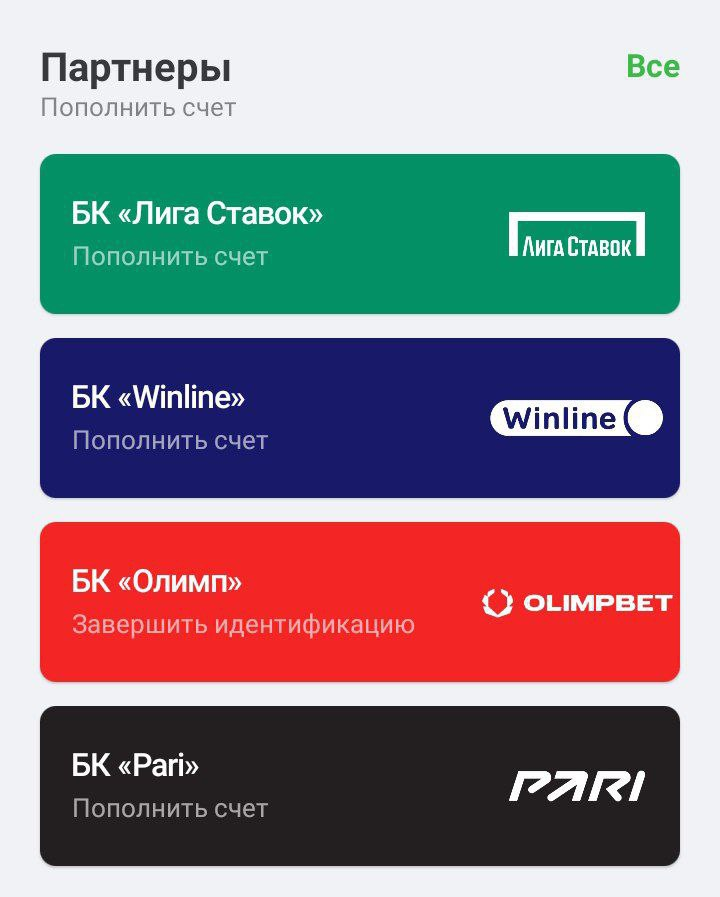
Task: Open БК «Winline» card
Action: [360, 418]
